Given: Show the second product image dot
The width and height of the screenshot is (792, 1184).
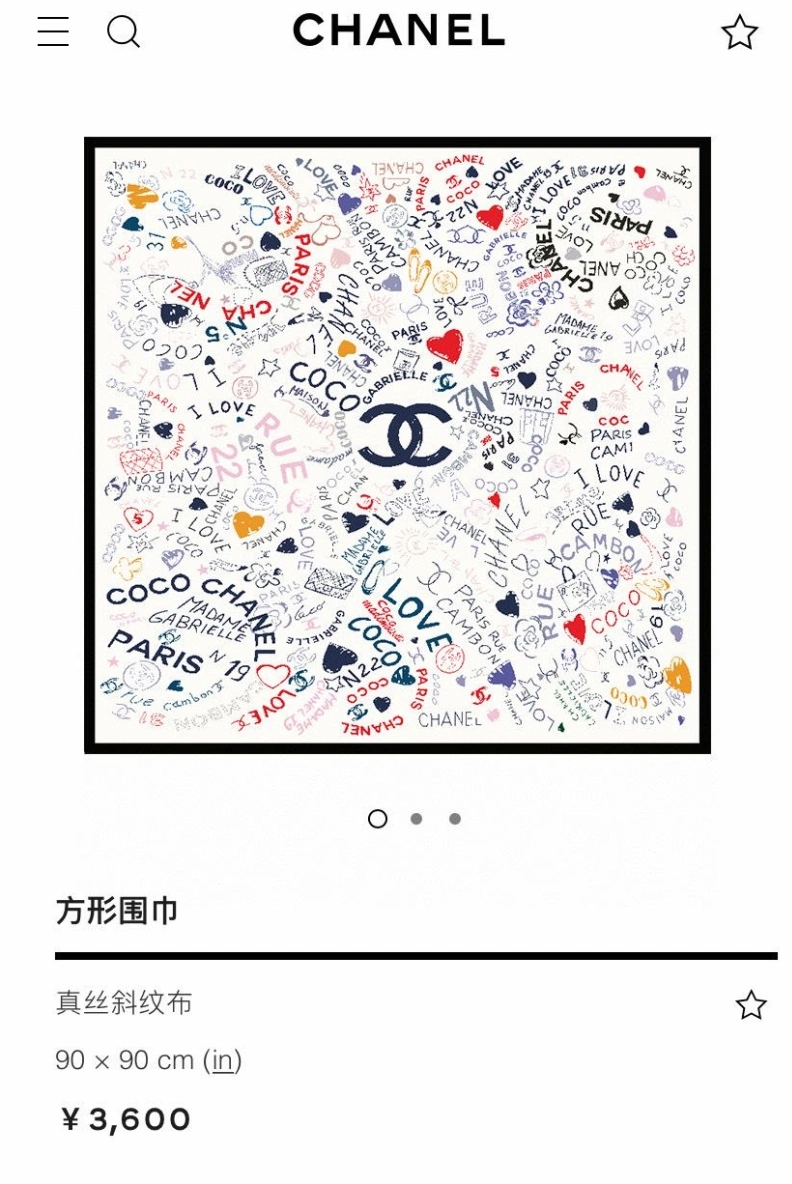Looking at the screenshot, I should (x=416, y=819).
